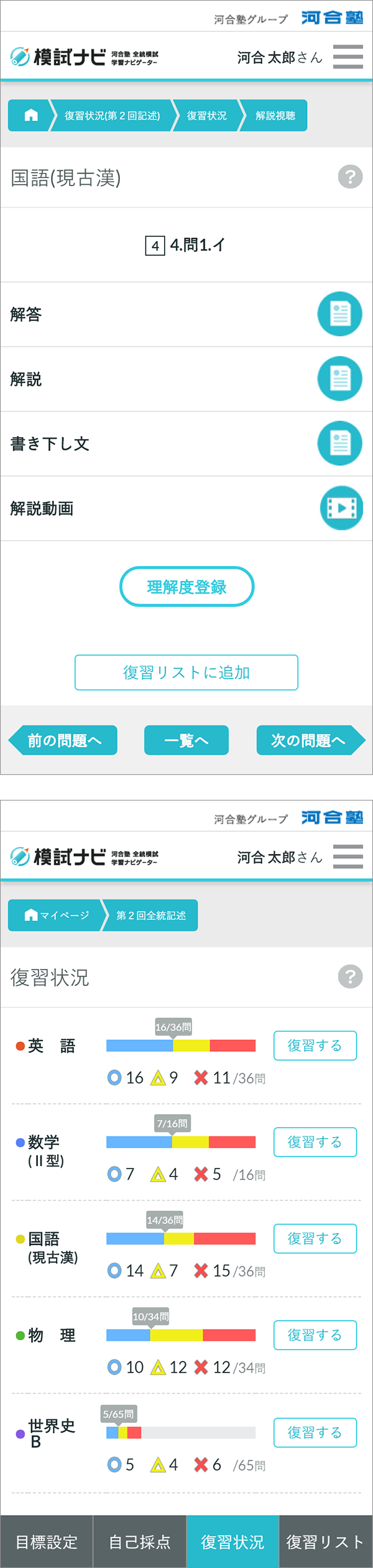Screen dimensions: 373x1568
Task: Go to the previous question with 前の問題へ
Action: point(63,740)
